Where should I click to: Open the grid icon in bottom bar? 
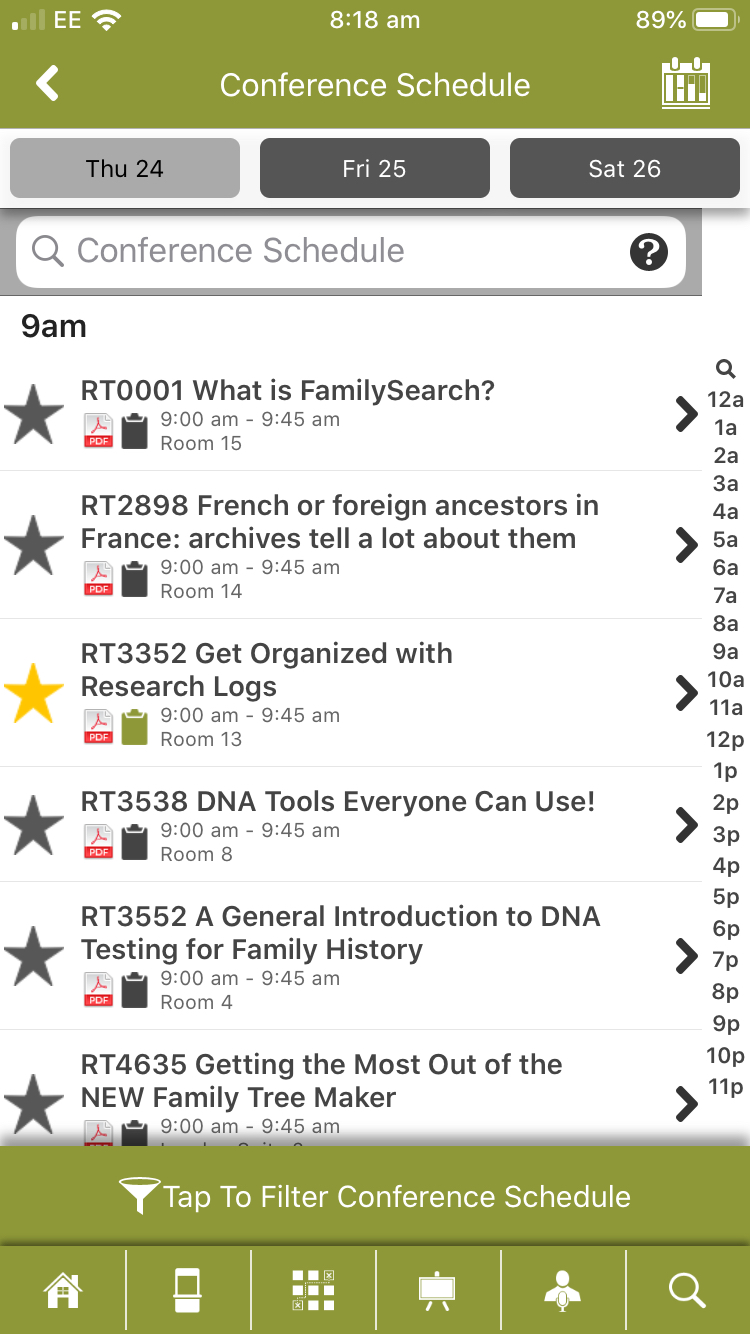tap(313, 1290)
